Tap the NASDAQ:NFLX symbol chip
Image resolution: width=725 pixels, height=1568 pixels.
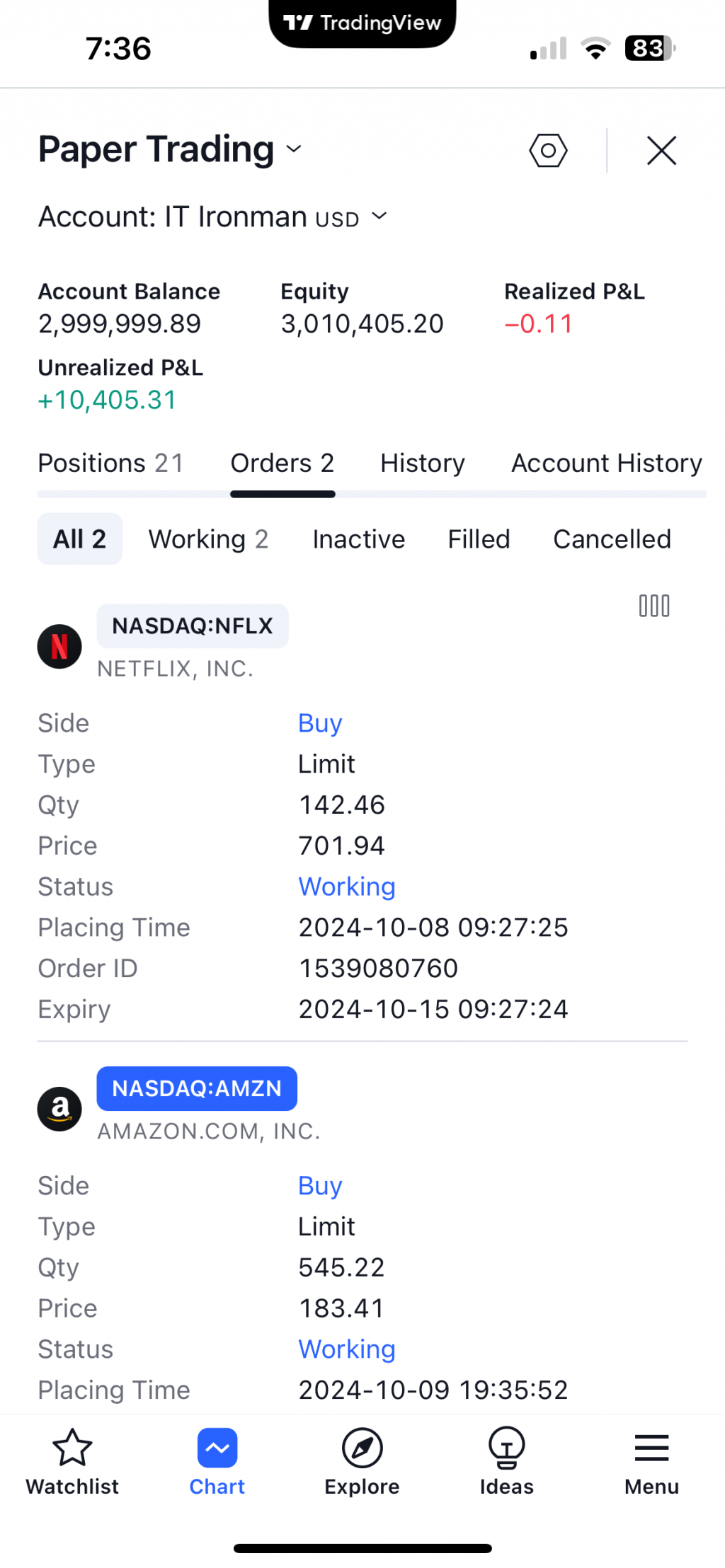(193, 626)
